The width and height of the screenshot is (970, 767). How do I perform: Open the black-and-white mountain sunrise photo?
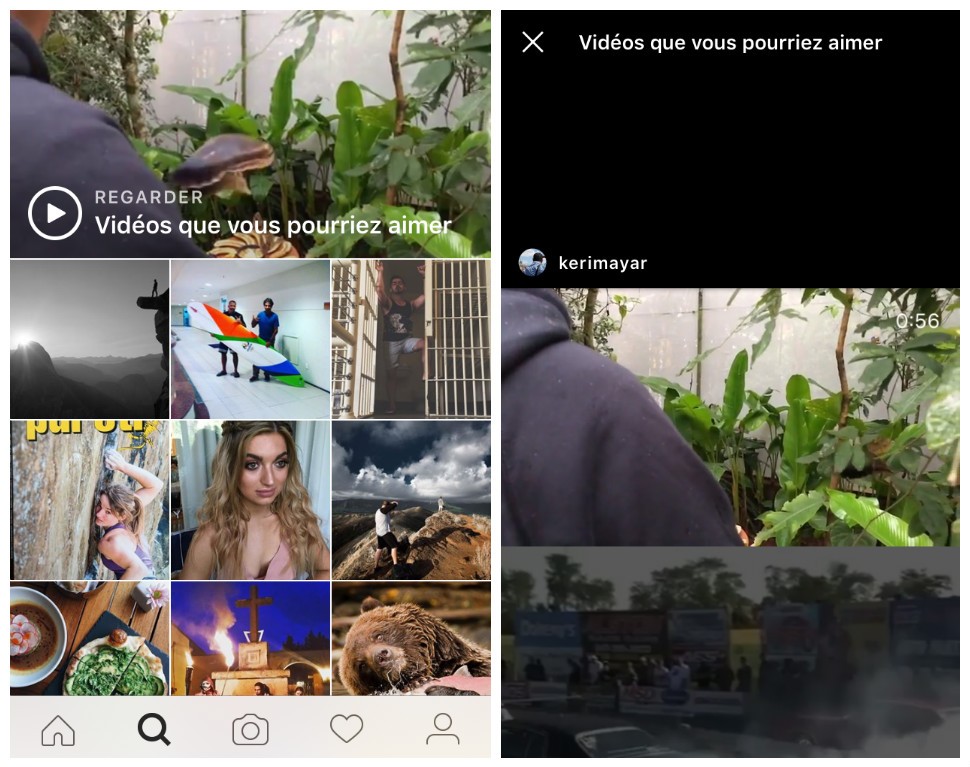(x=89, y=339)
